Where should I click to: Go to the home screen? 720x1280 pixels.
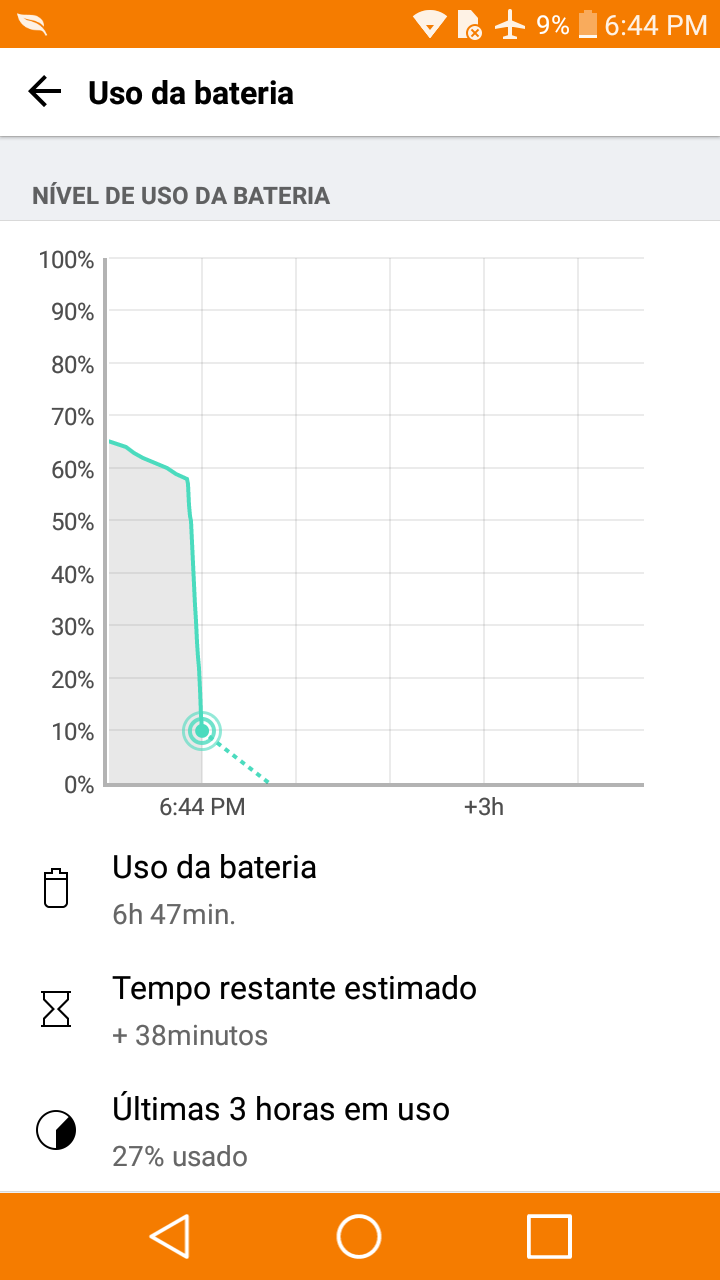[359, 1236]
